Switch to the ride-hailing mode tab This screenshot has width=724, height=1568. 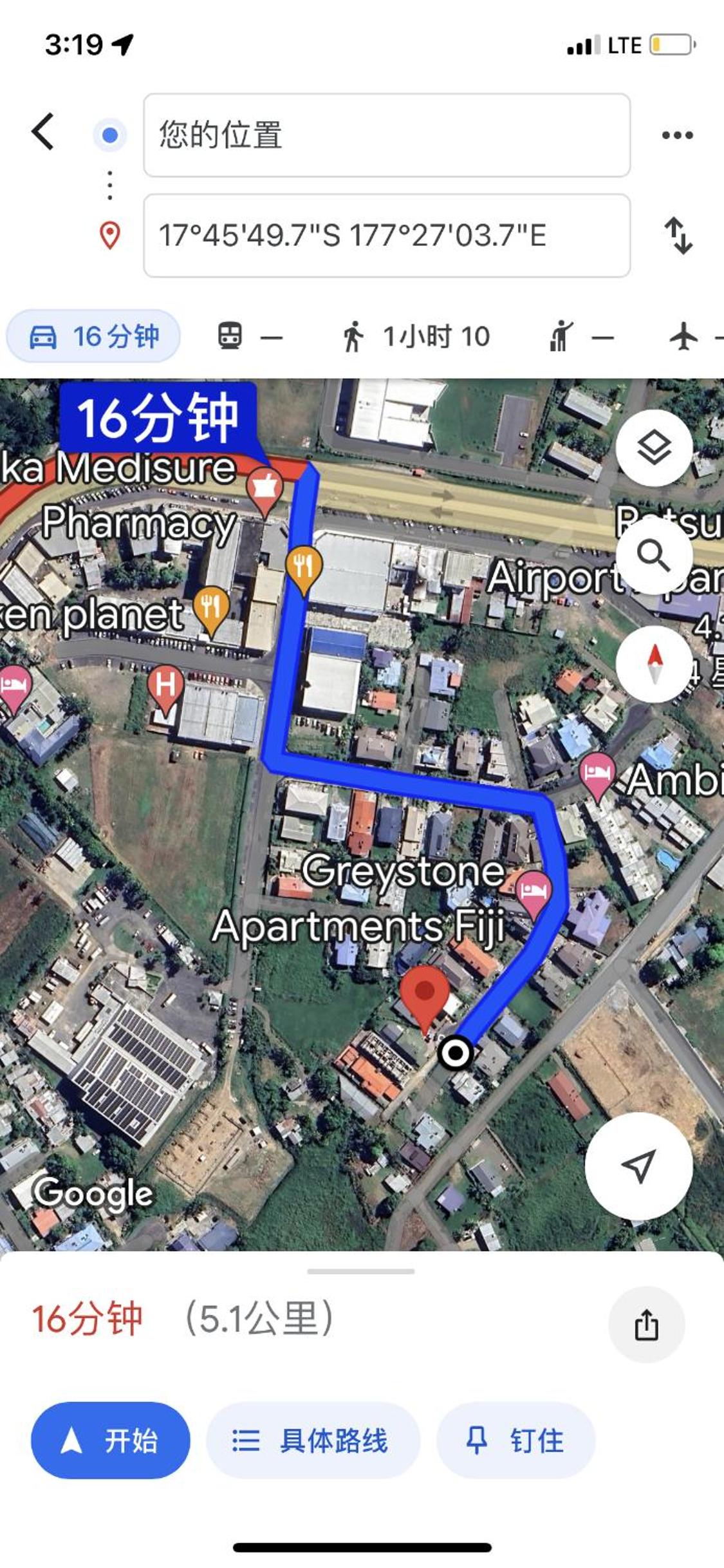pos(580,337)
